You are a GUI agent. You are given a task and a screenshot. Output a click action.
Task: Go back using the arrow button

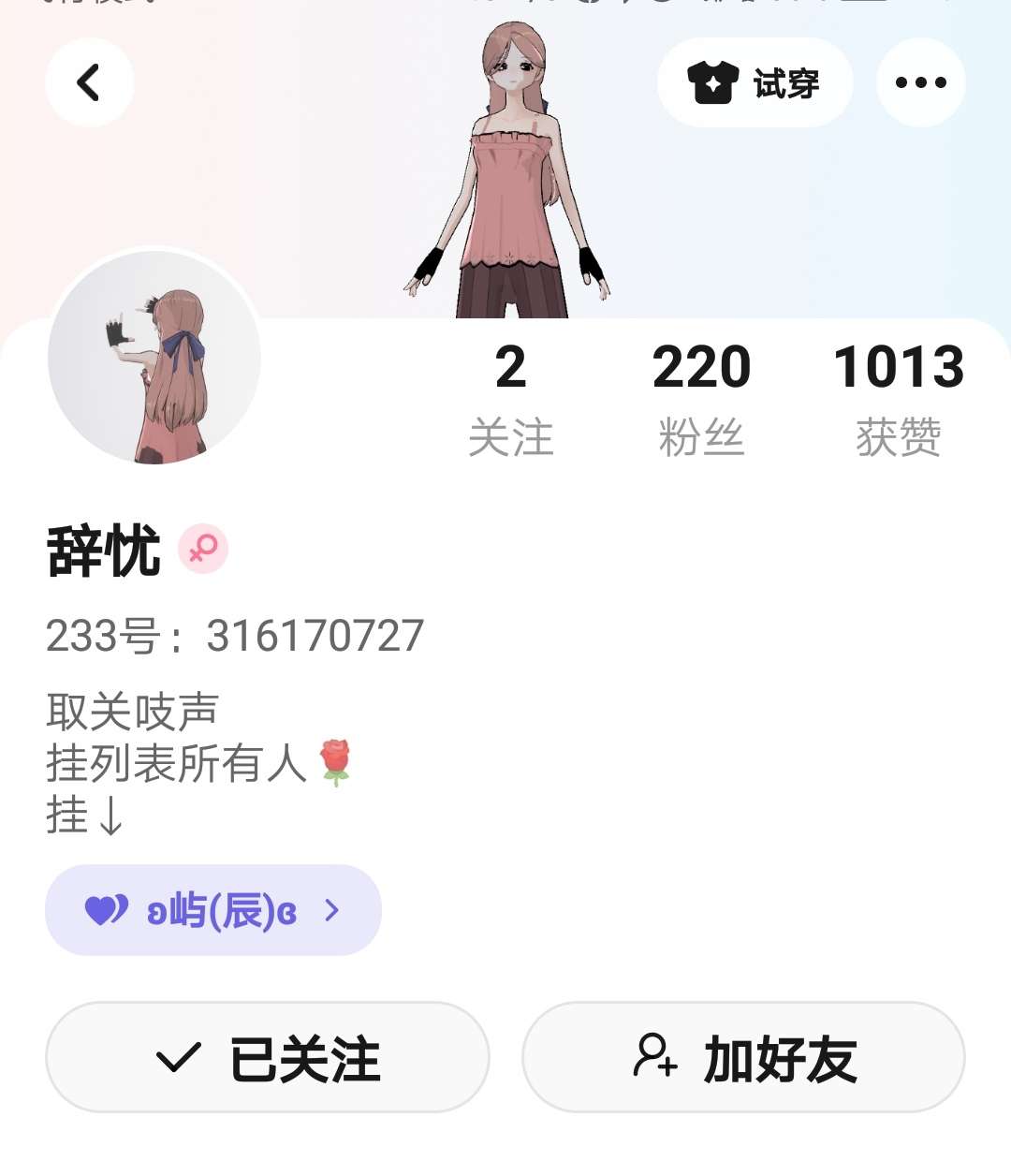[89, 82]
